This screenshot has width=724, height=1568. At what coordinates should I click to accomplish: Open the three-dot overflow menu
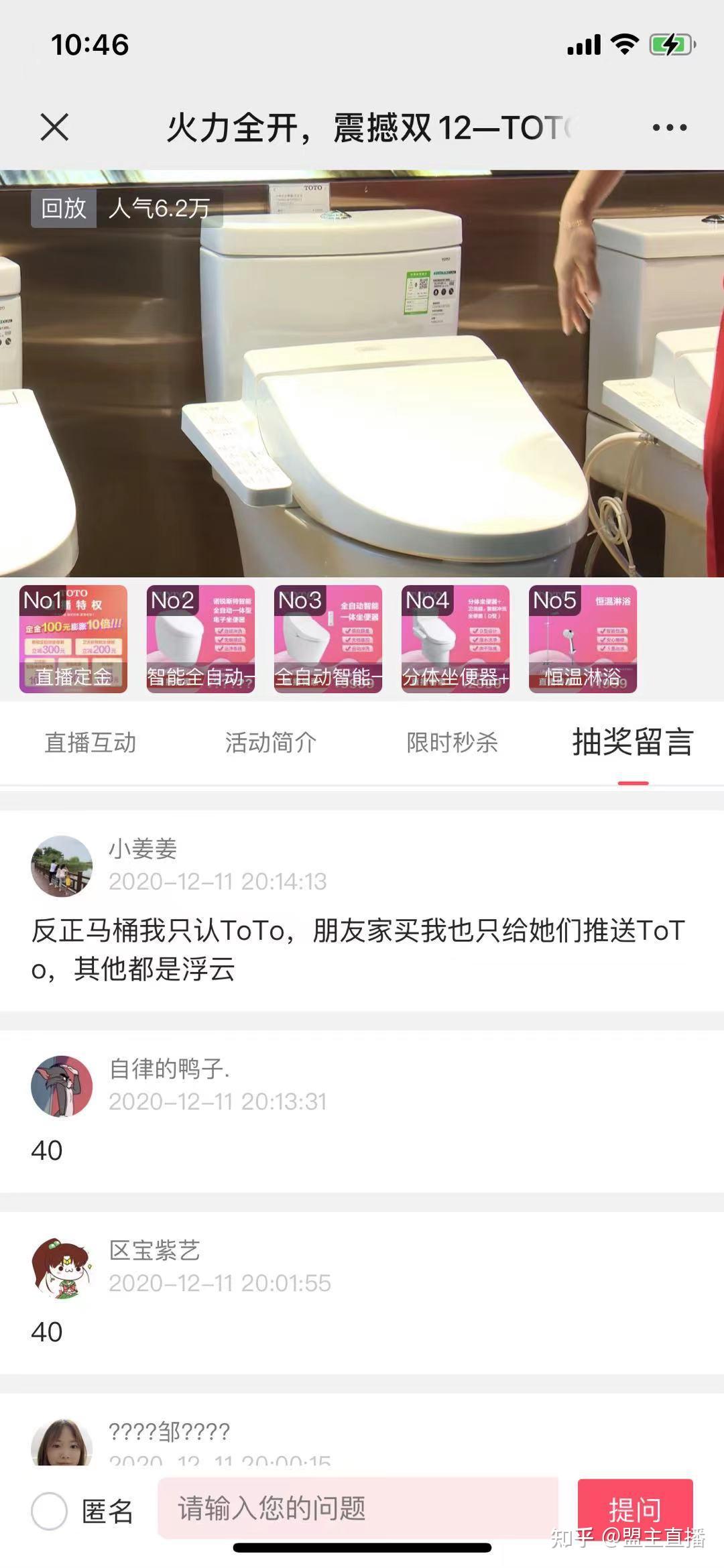[x=670, y=127]
